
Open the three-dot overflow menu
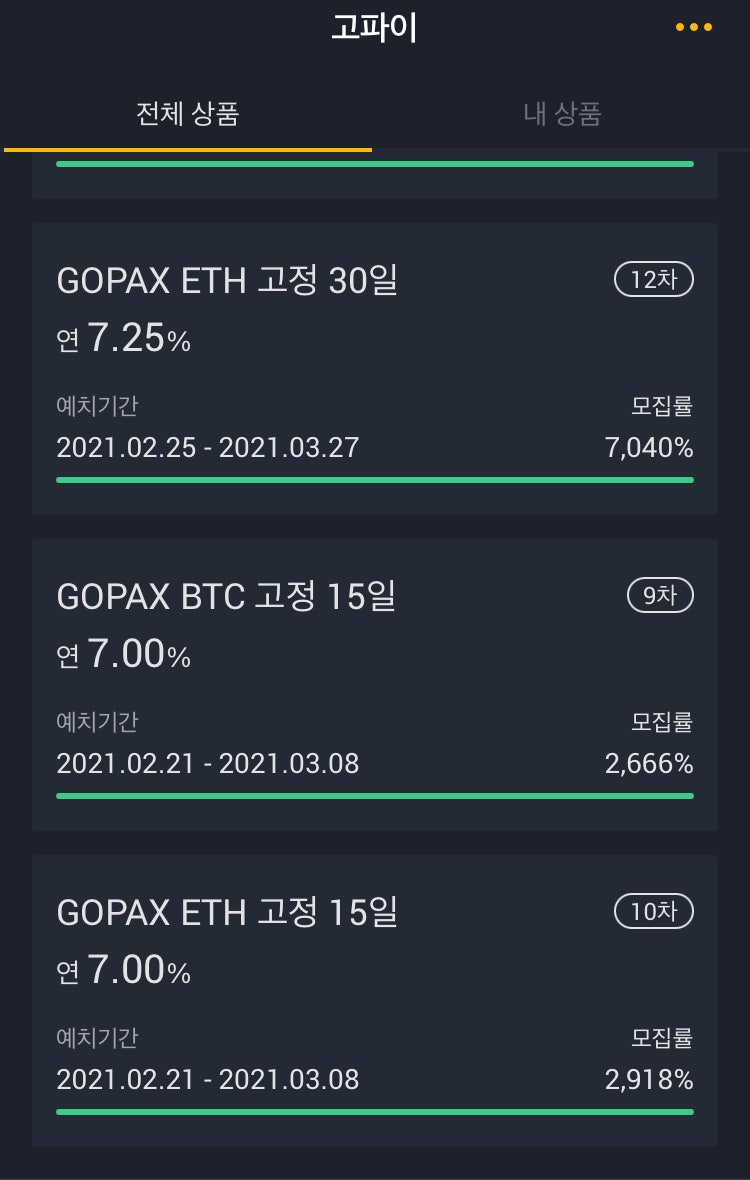[693, 28]
